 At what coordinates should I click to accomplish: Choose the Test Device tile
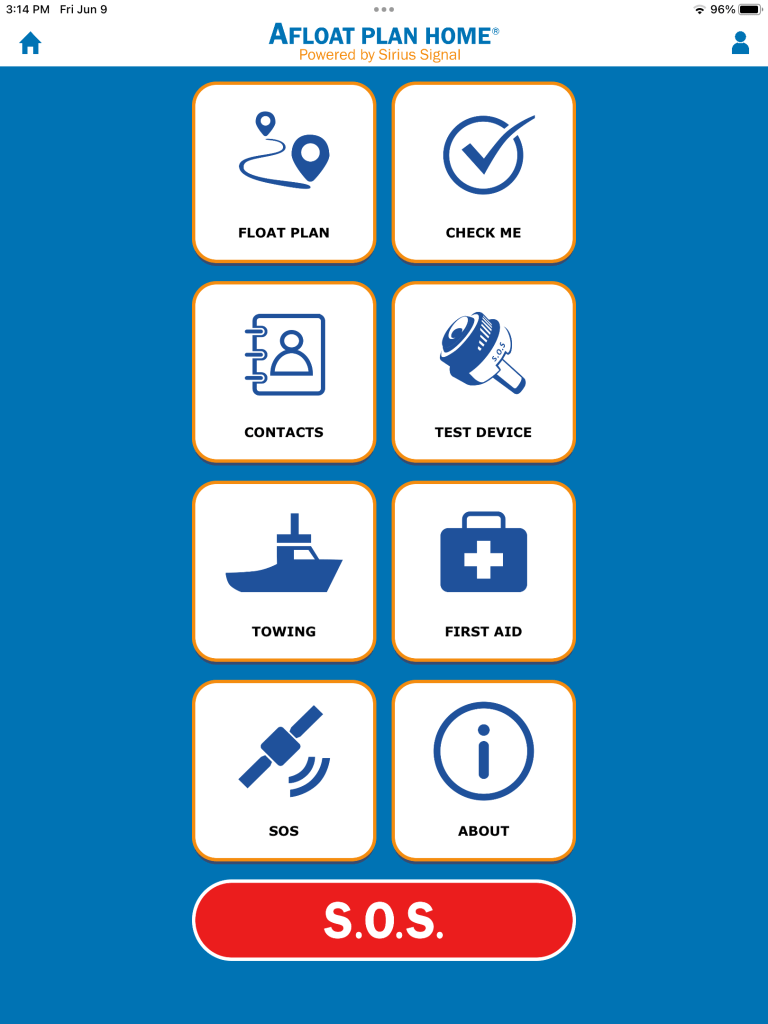coord(483,371)
